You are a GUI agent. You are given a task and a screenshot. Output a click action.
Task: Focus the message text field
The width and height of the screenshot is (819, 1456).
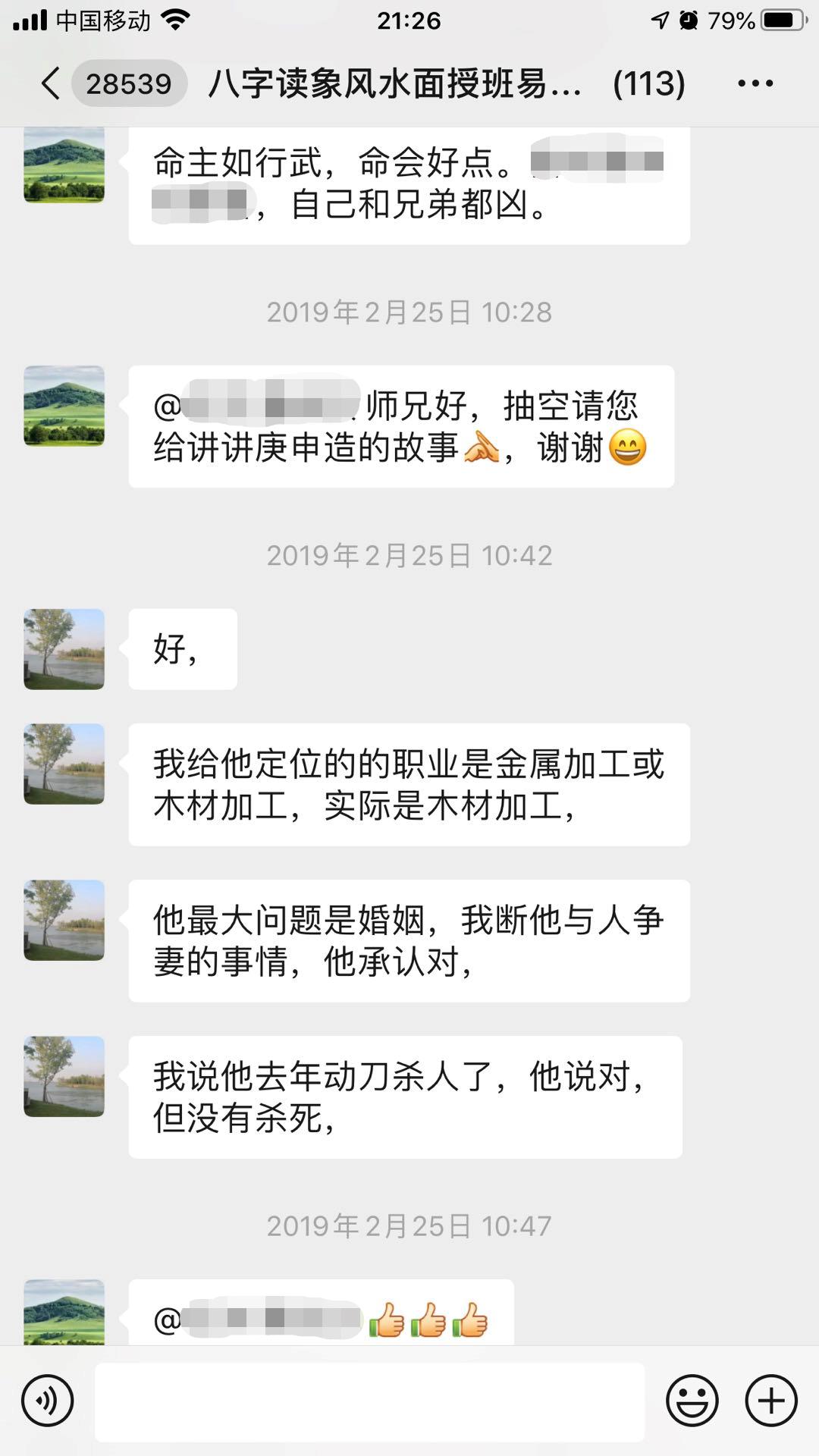[369, 1401]
